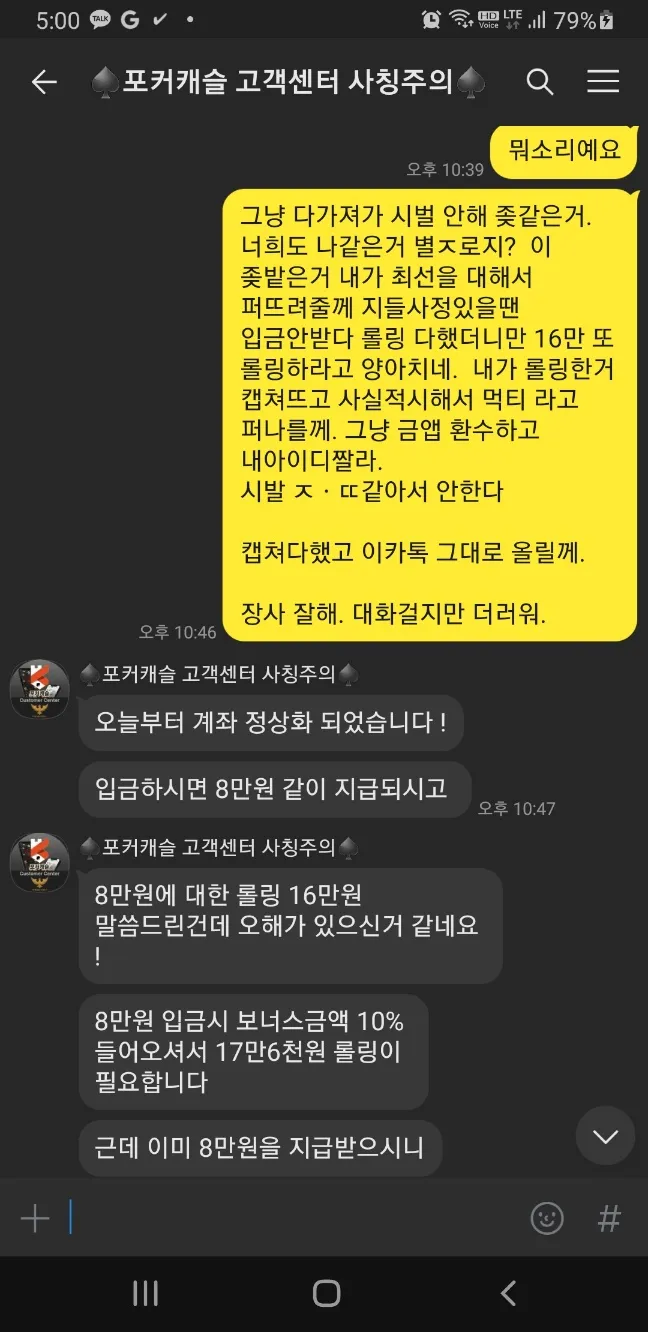This screenshot has width=648, height=1332.
Task: Open the chat room hamburger menu
Action: click(x=603, y=82)
